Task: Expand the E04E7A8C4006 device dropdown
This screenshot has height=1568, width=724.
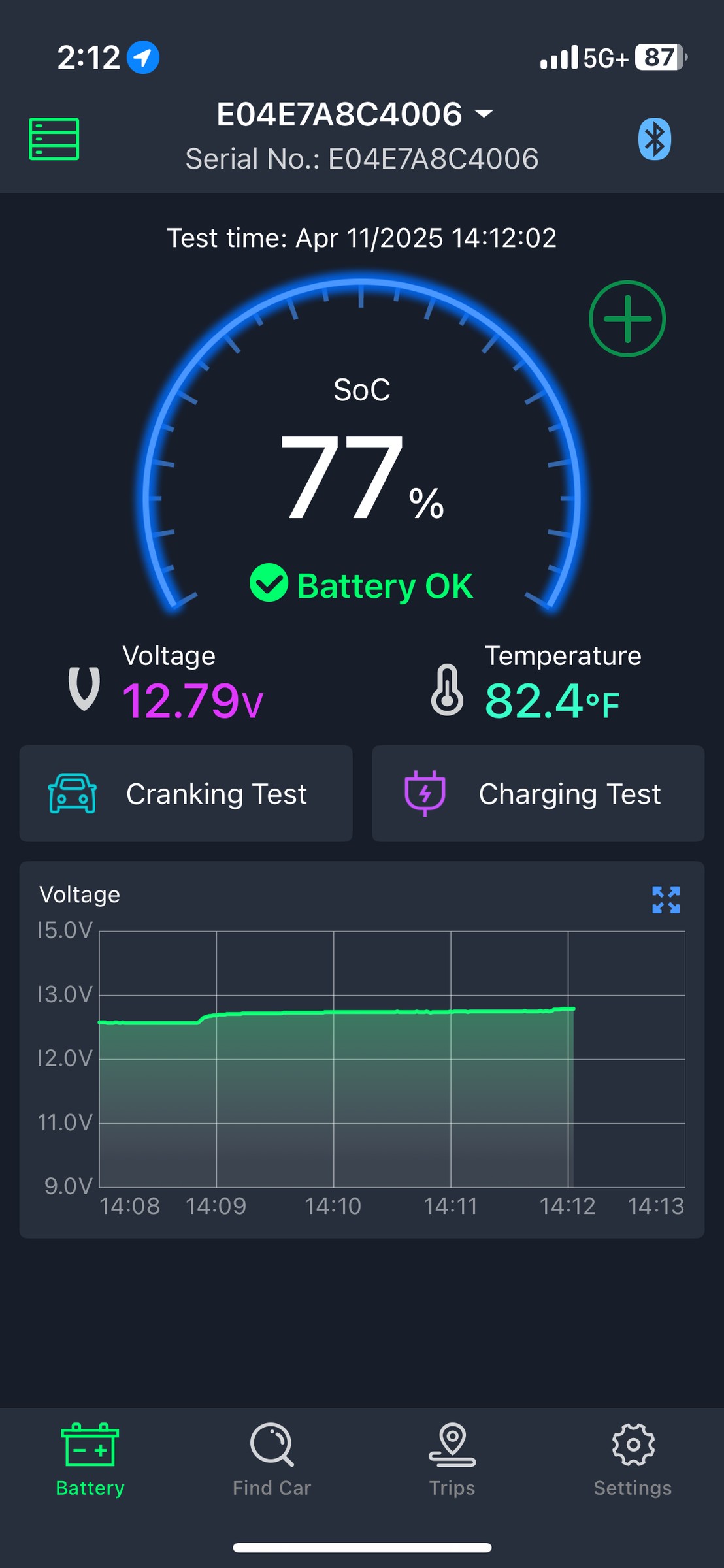Action: coord(355,114)
